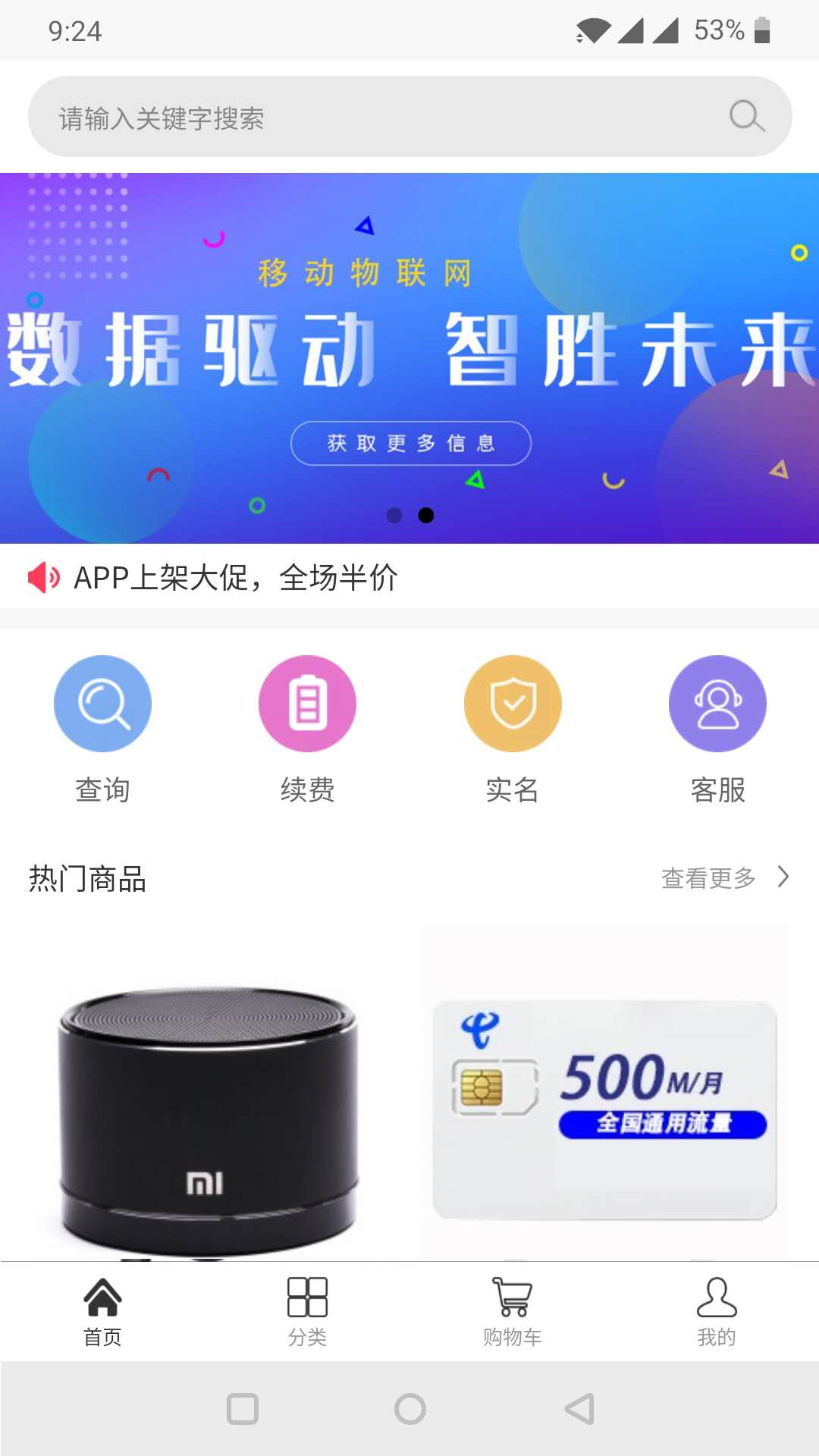
Task: View more hot products via 查看更多
Action: coord(724,878)
